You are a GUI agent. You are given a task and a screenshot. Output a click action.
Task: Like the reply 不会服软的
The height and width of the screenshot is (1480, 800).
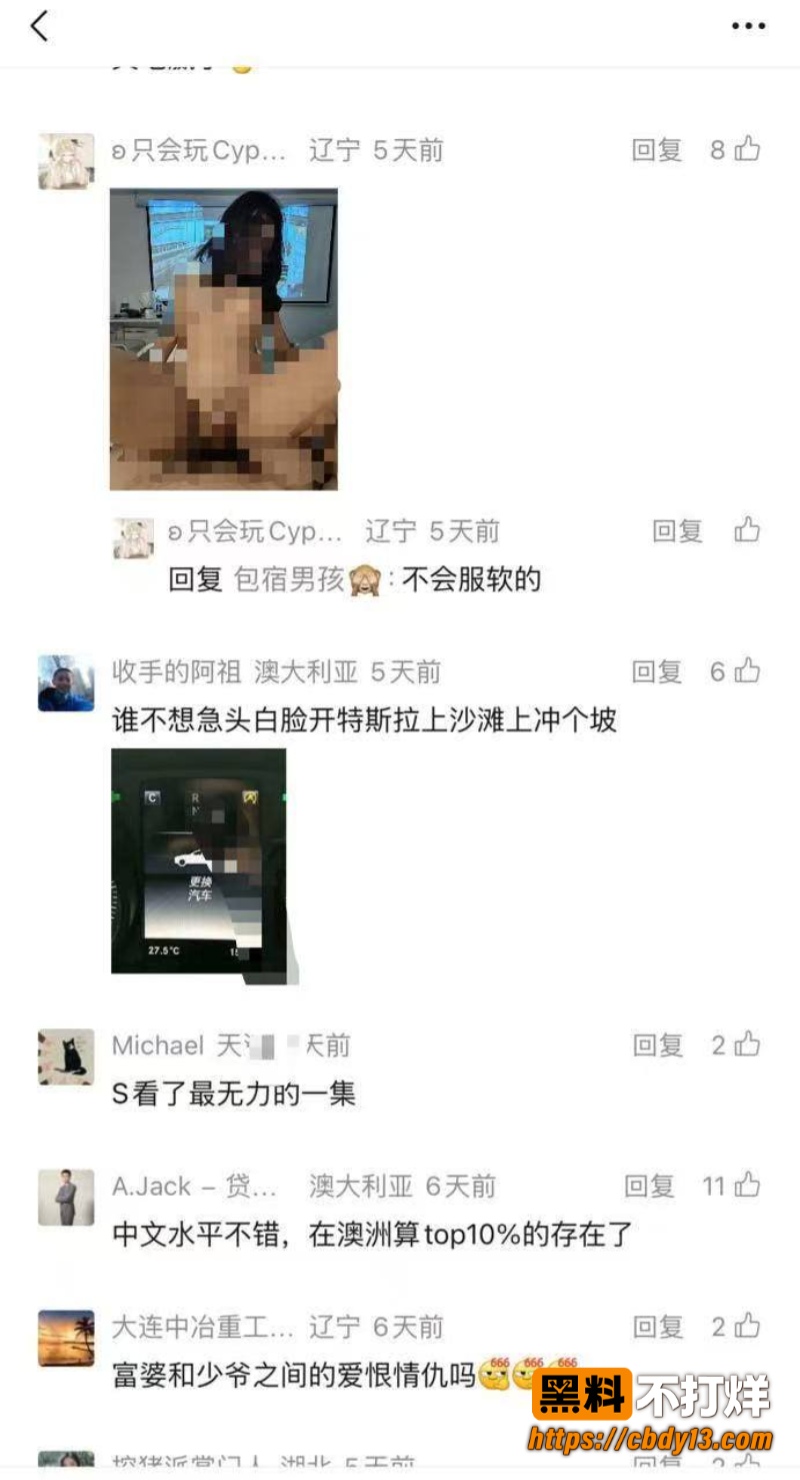coord(747,530)
